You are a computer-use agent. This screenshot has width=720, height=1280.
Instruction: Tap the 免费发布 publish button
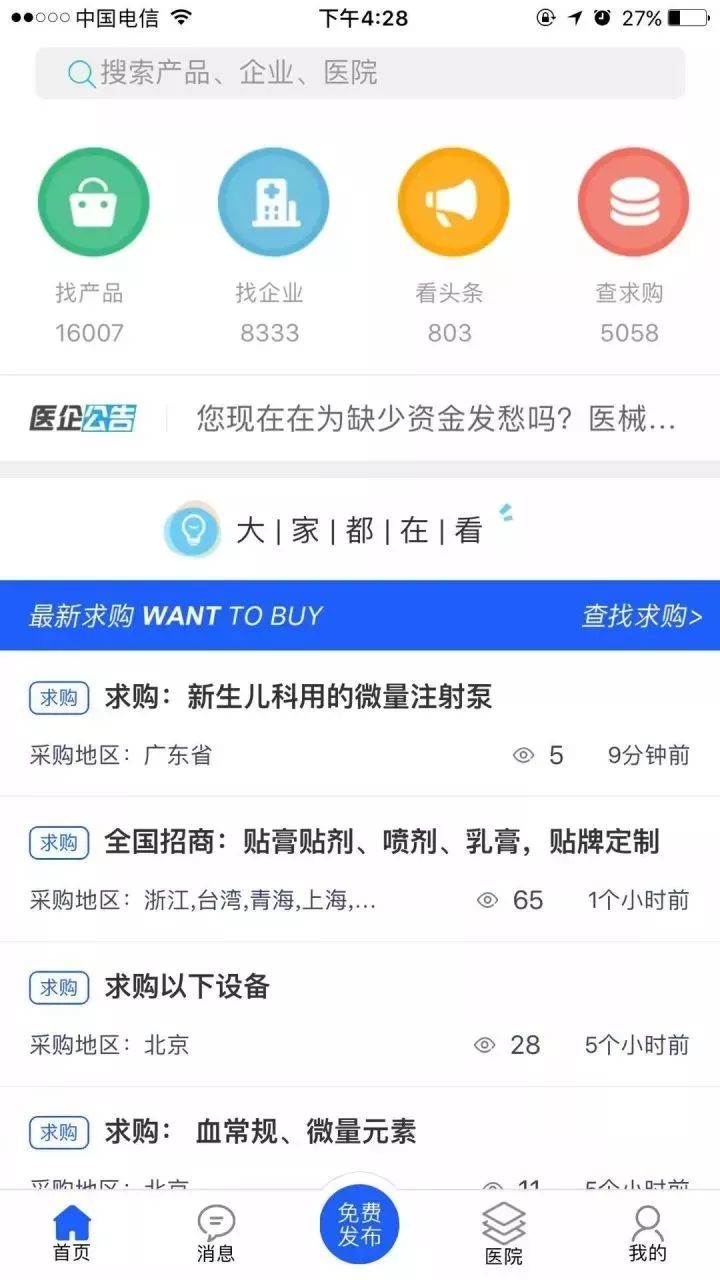(x=359, y=1225)
